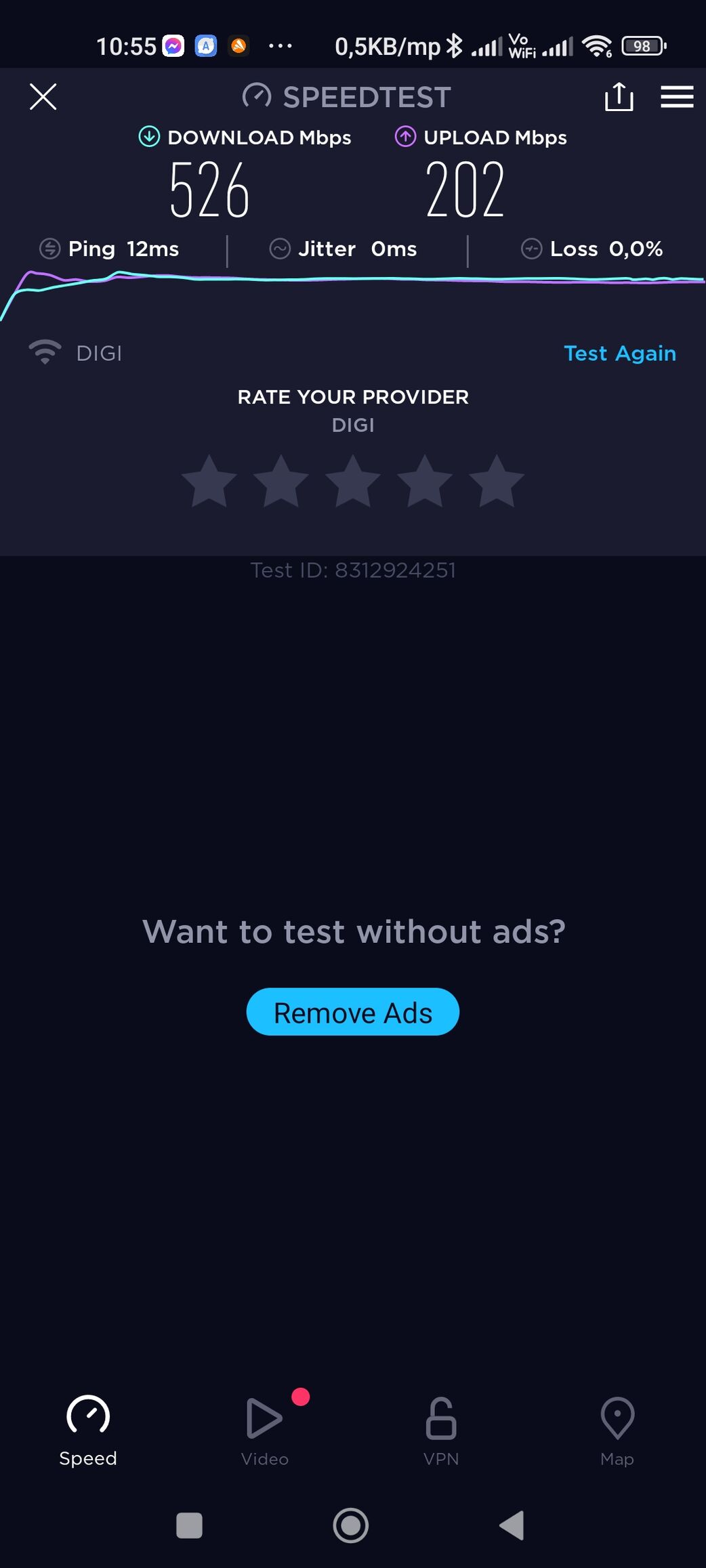Open the hamburger menu
Viewport: 706px width, 1568px height.
click(x=677, y=97)
